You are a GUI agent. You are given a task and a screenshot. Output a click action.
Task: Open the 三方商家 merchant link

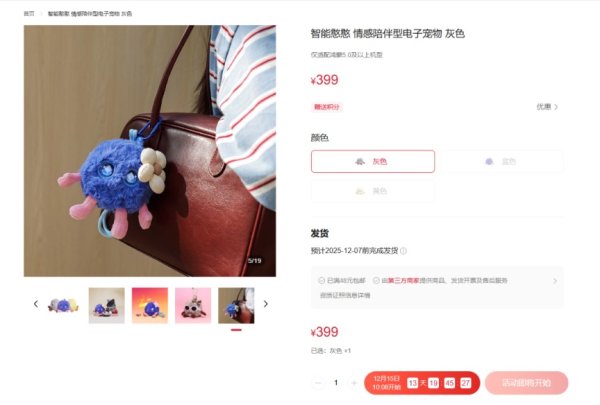tap(397, 281)
